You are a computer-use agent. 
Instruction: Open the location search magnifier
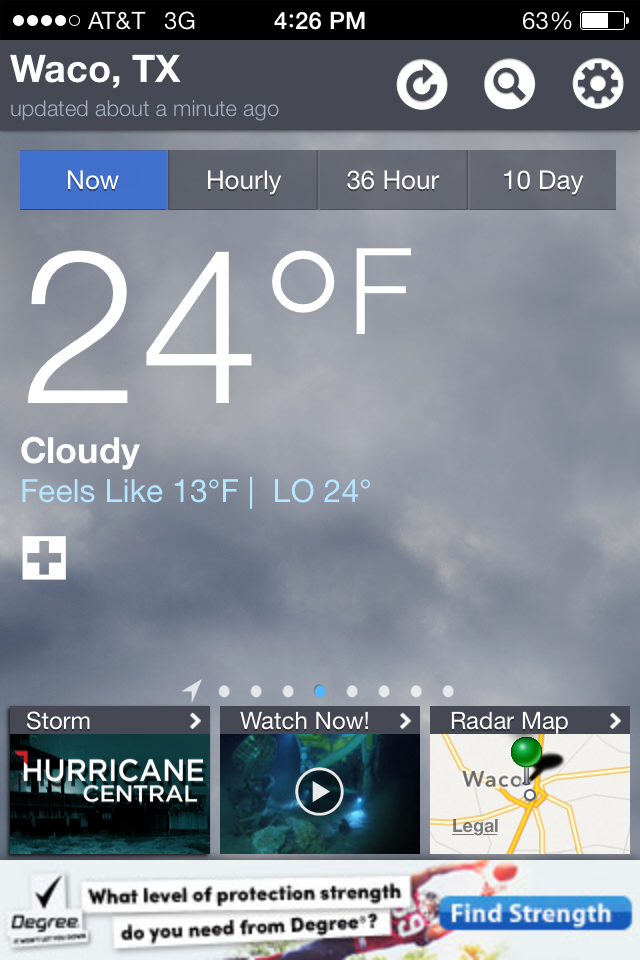[510, 85]
